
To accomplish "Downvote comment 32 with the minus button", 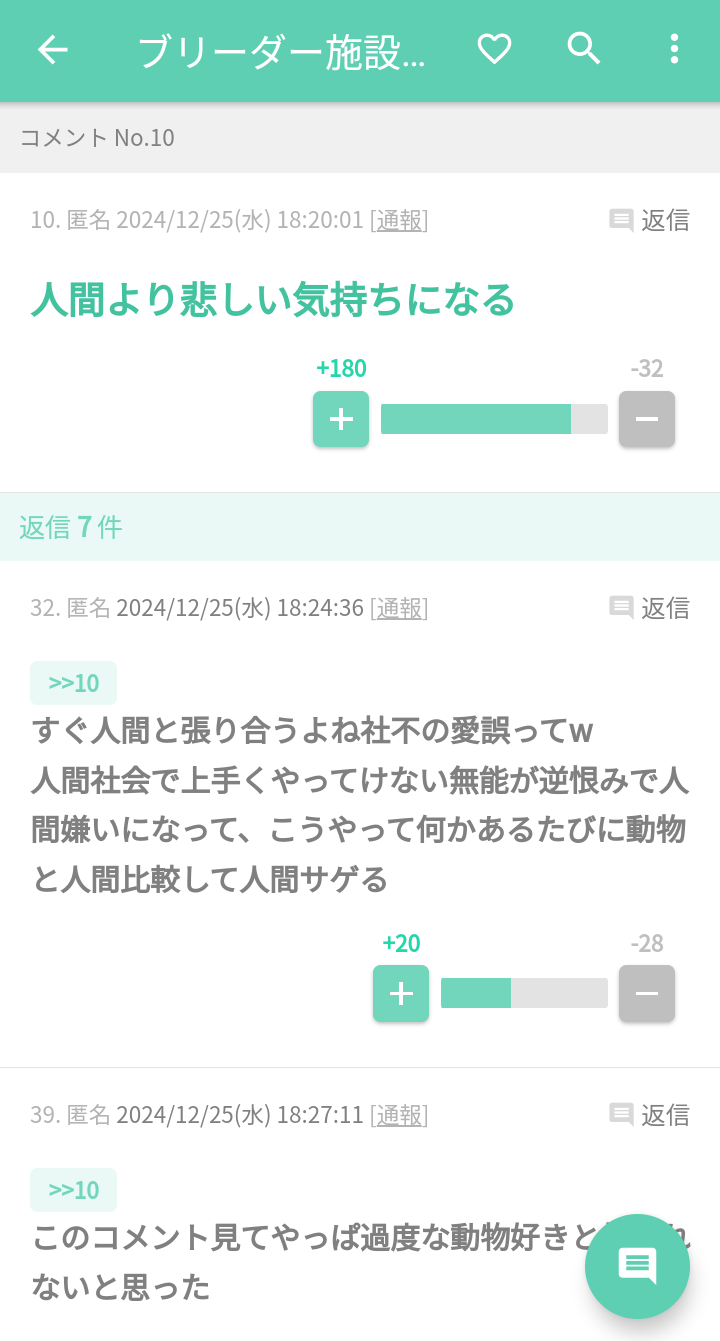I will coord(647,993).
